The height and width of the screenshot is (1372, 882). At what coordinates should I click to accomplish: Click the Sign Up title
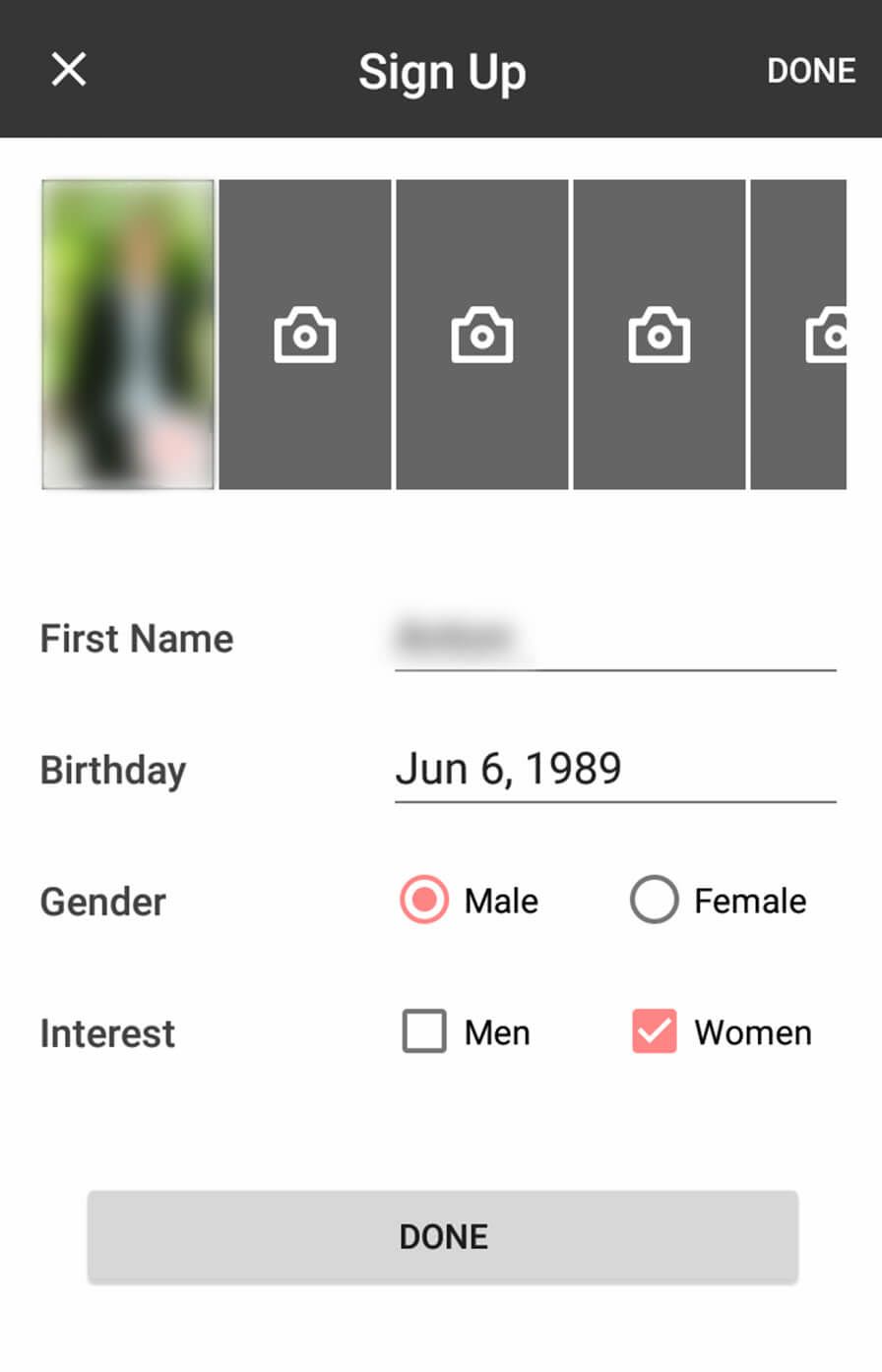click(442, 70)
